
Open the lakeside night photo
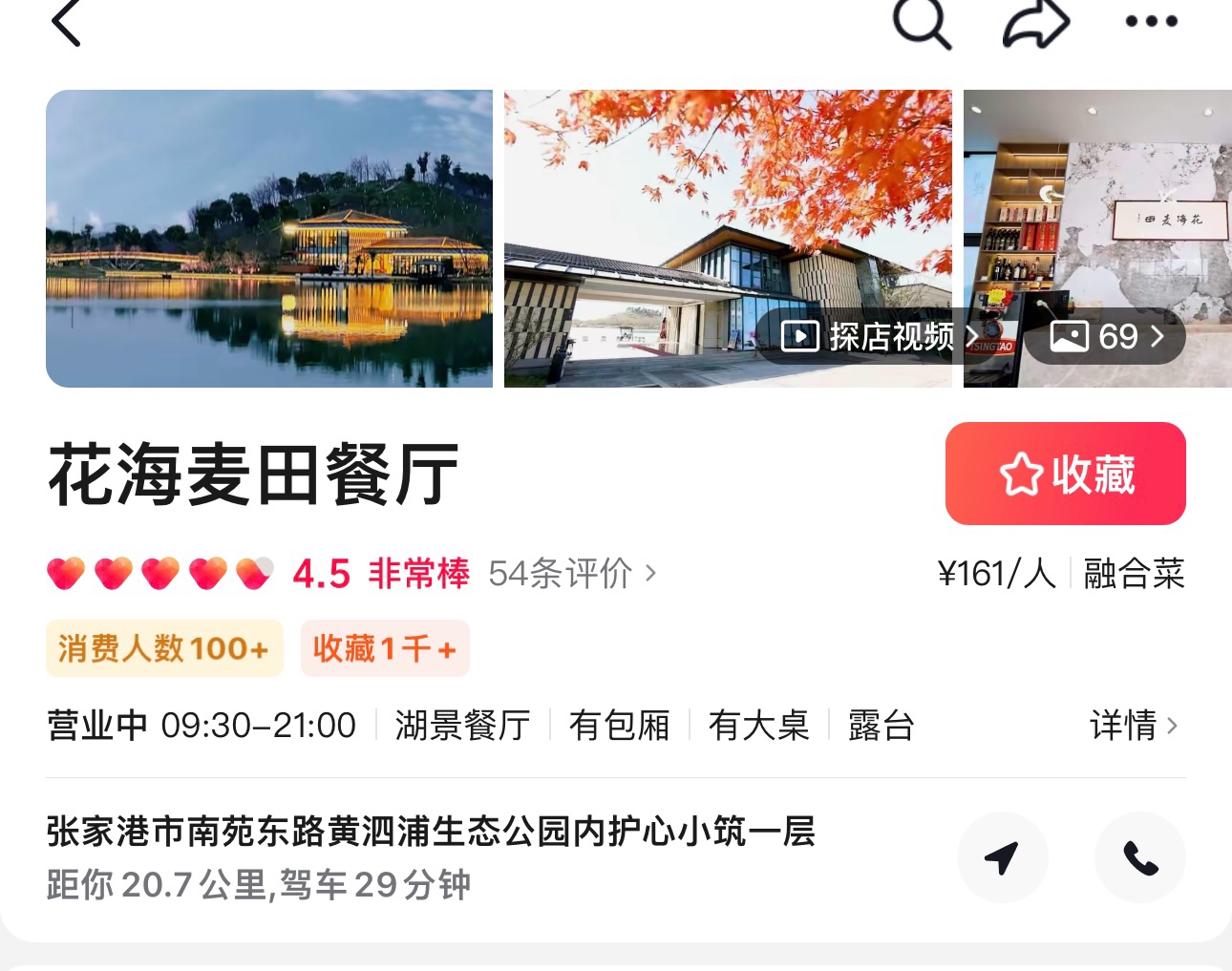click(268, 239)
